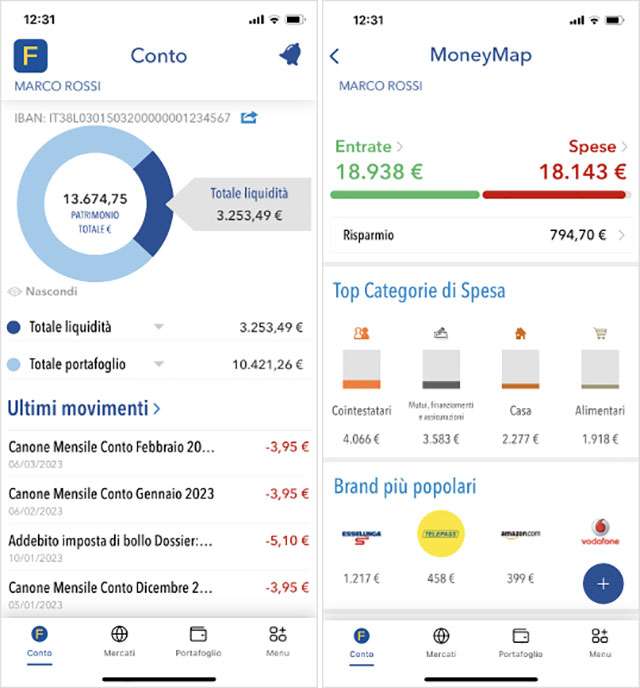Open the Entrate details
640x688 pixels.
369,147
